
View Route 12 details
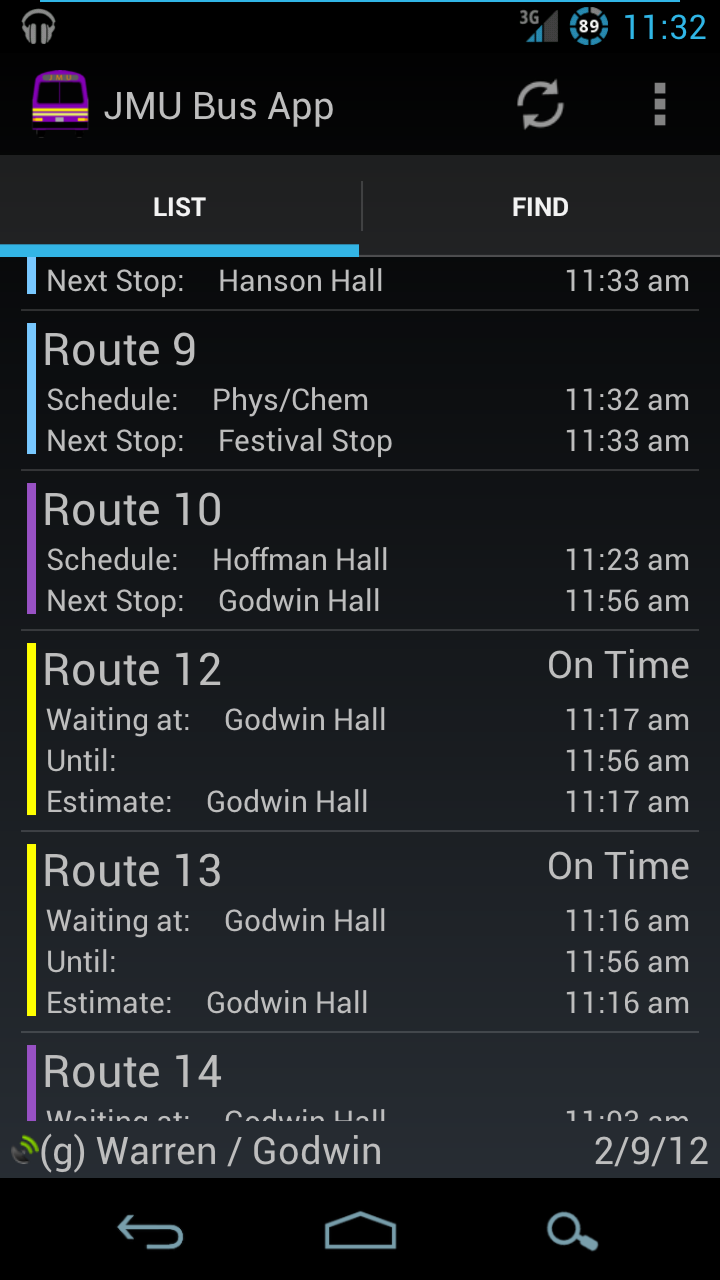(360, 731)
